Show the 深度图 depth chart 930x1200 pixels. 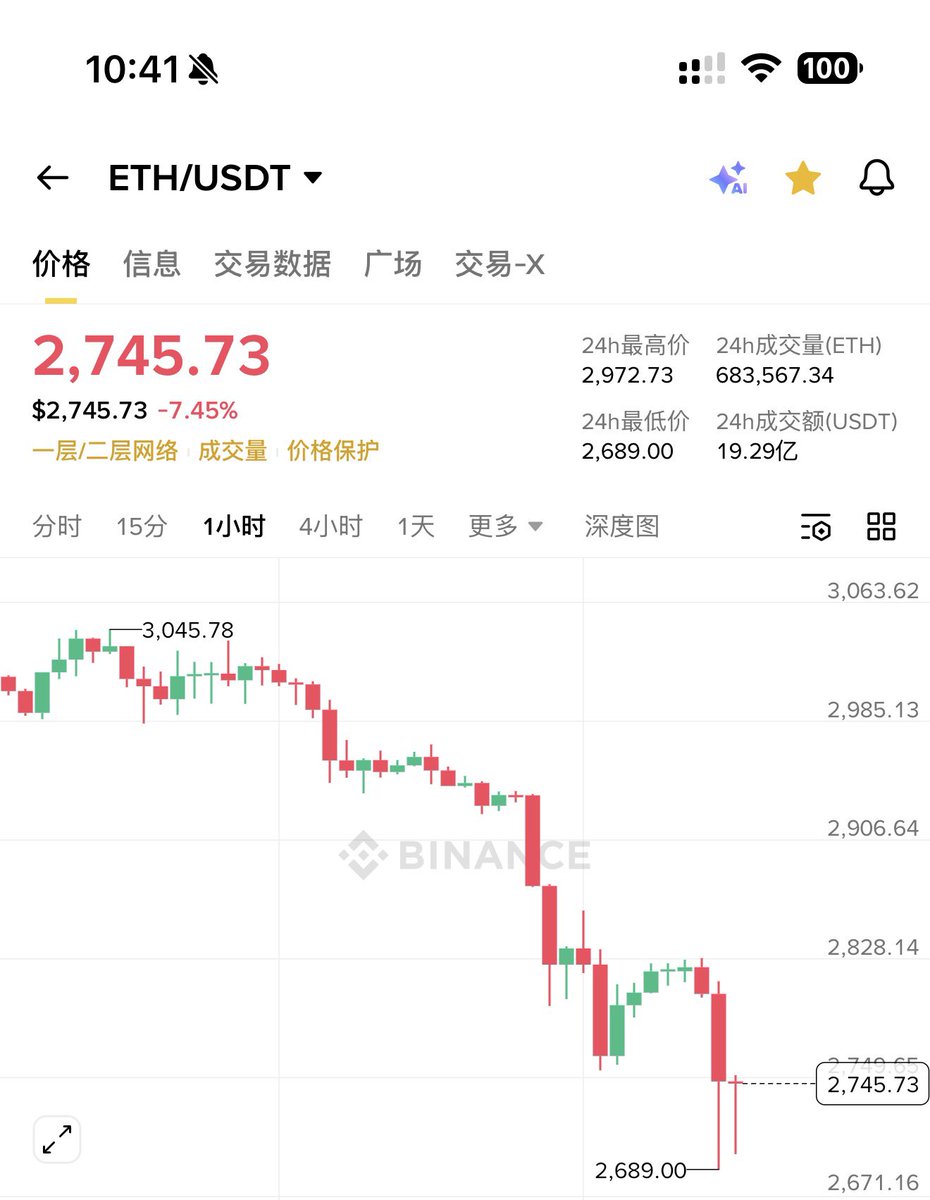[x=622, y=526]
